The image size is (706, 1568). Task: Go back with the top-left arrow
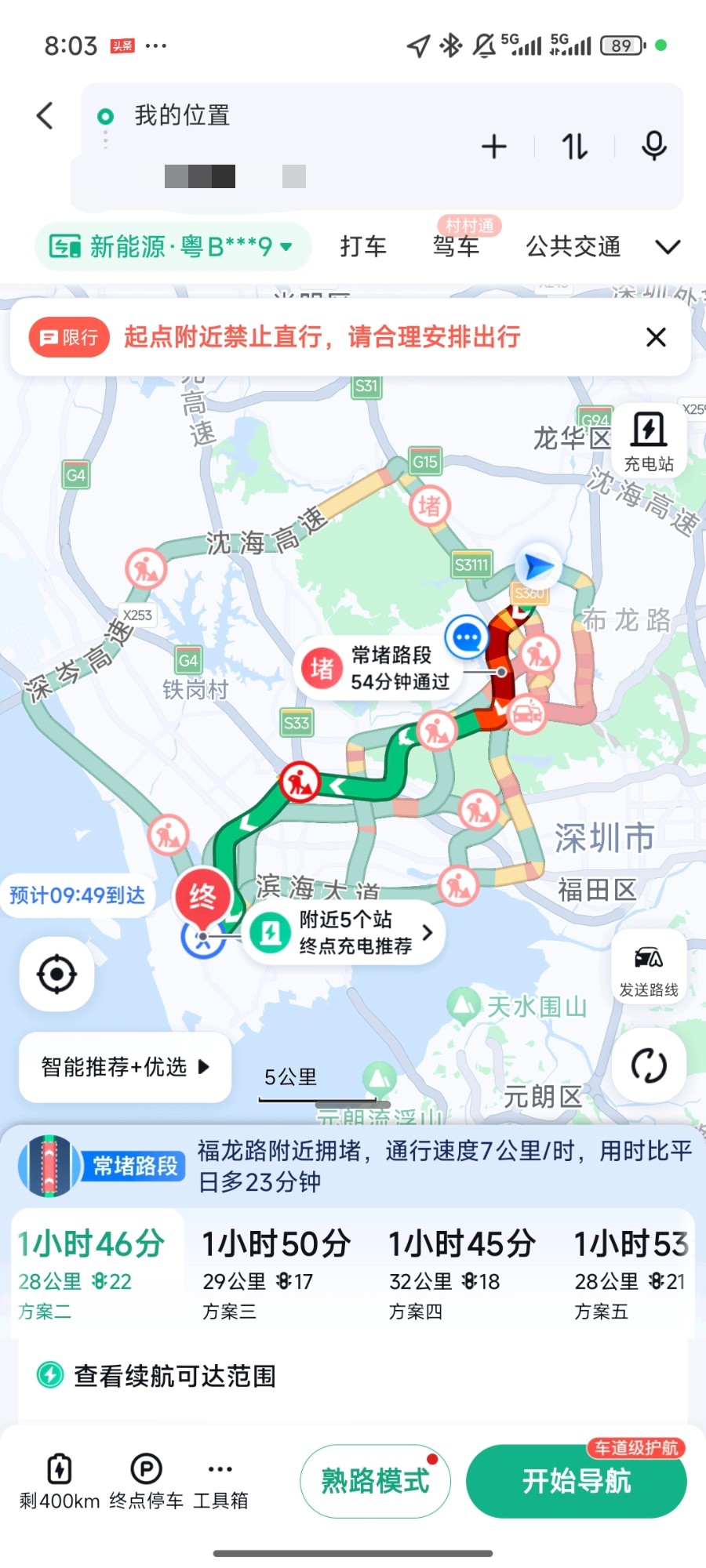coord(45,116)
